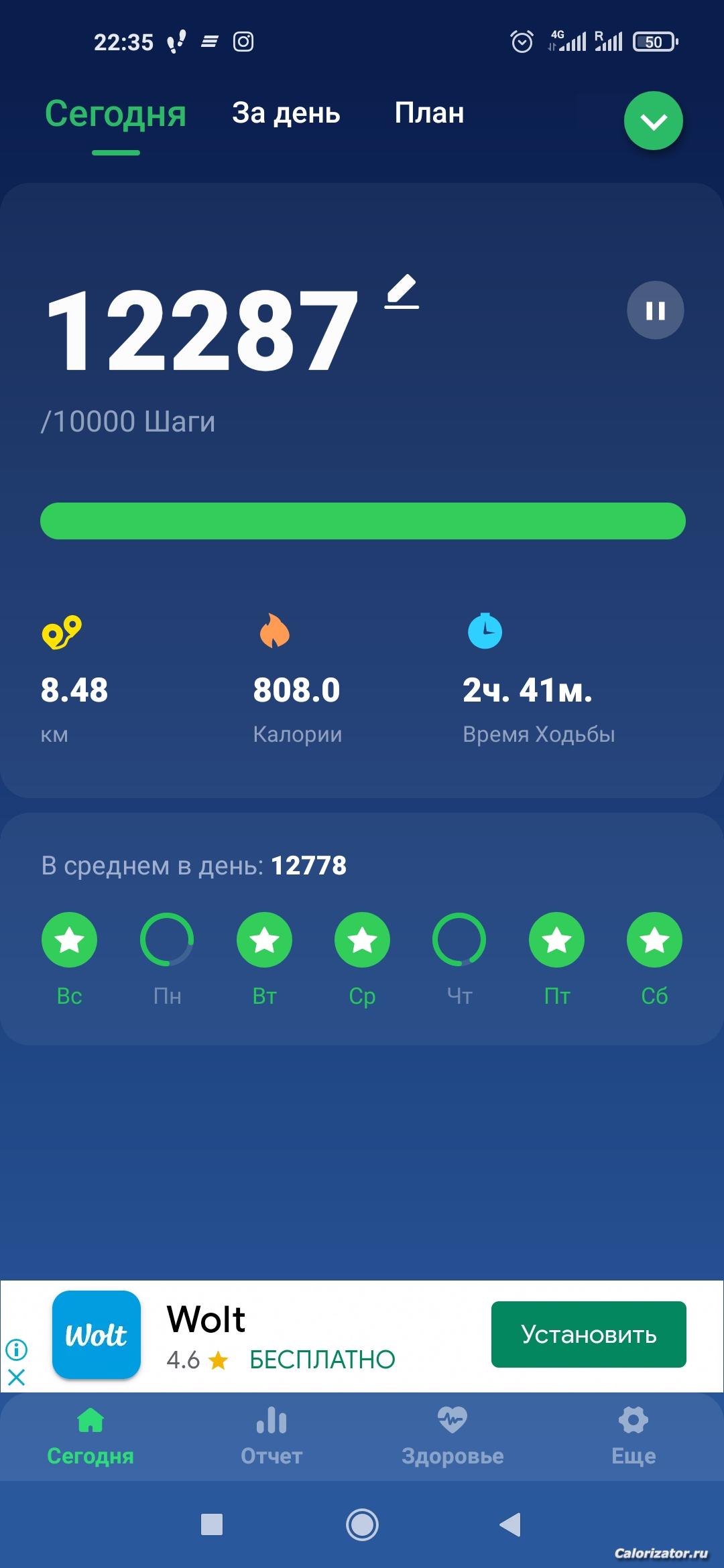Open the «План» tab
724x1568 pixels.
[x=429, y=113]
